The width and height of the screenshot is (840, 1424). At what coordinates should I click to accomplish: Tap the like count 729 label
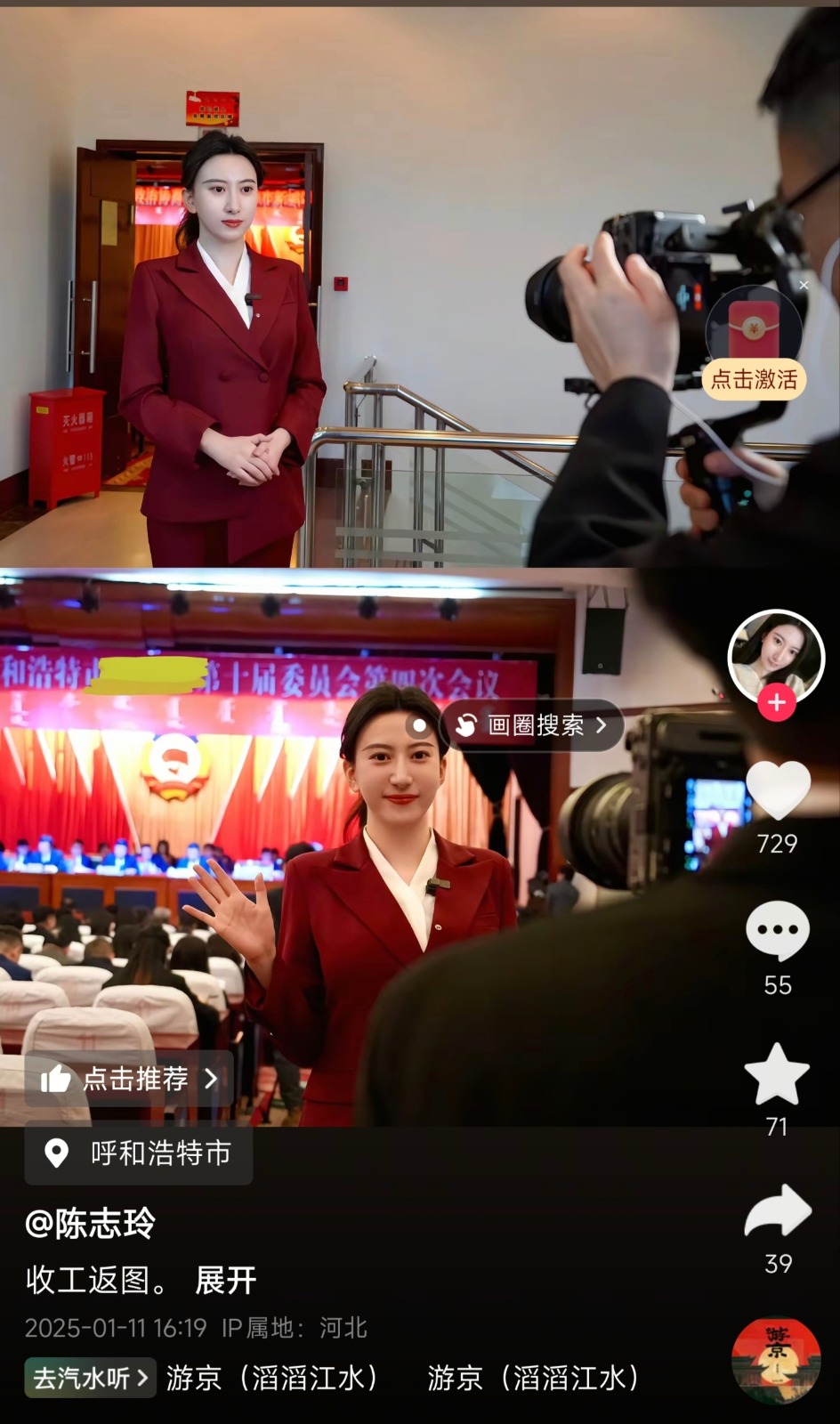778,842
